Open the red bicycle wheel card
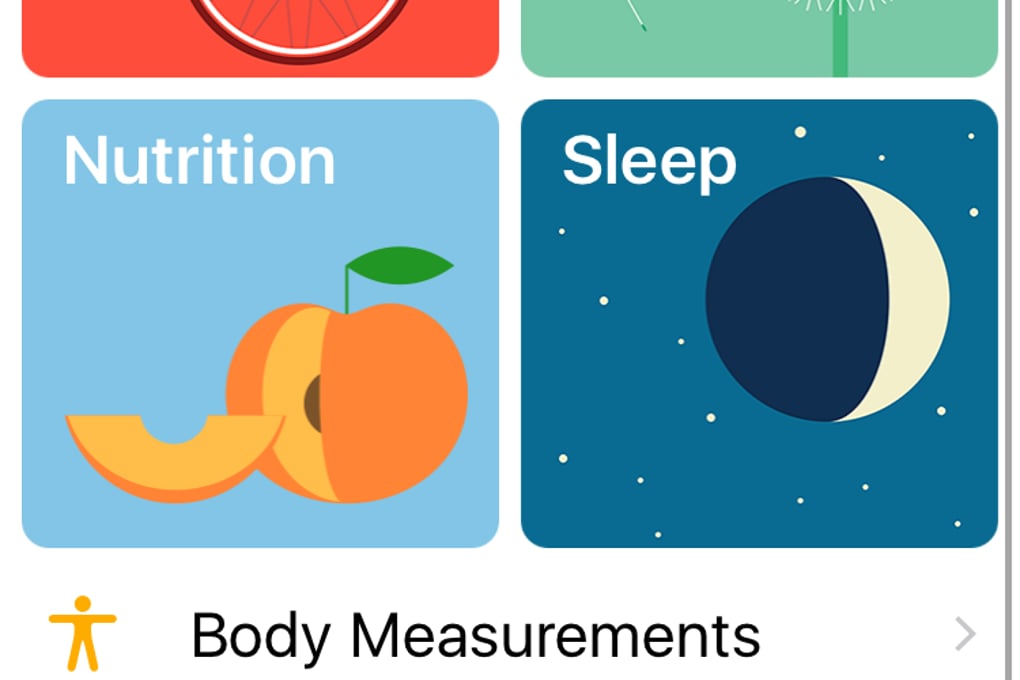Viewport: 1020px width, 680px height. tap(260, 37)
